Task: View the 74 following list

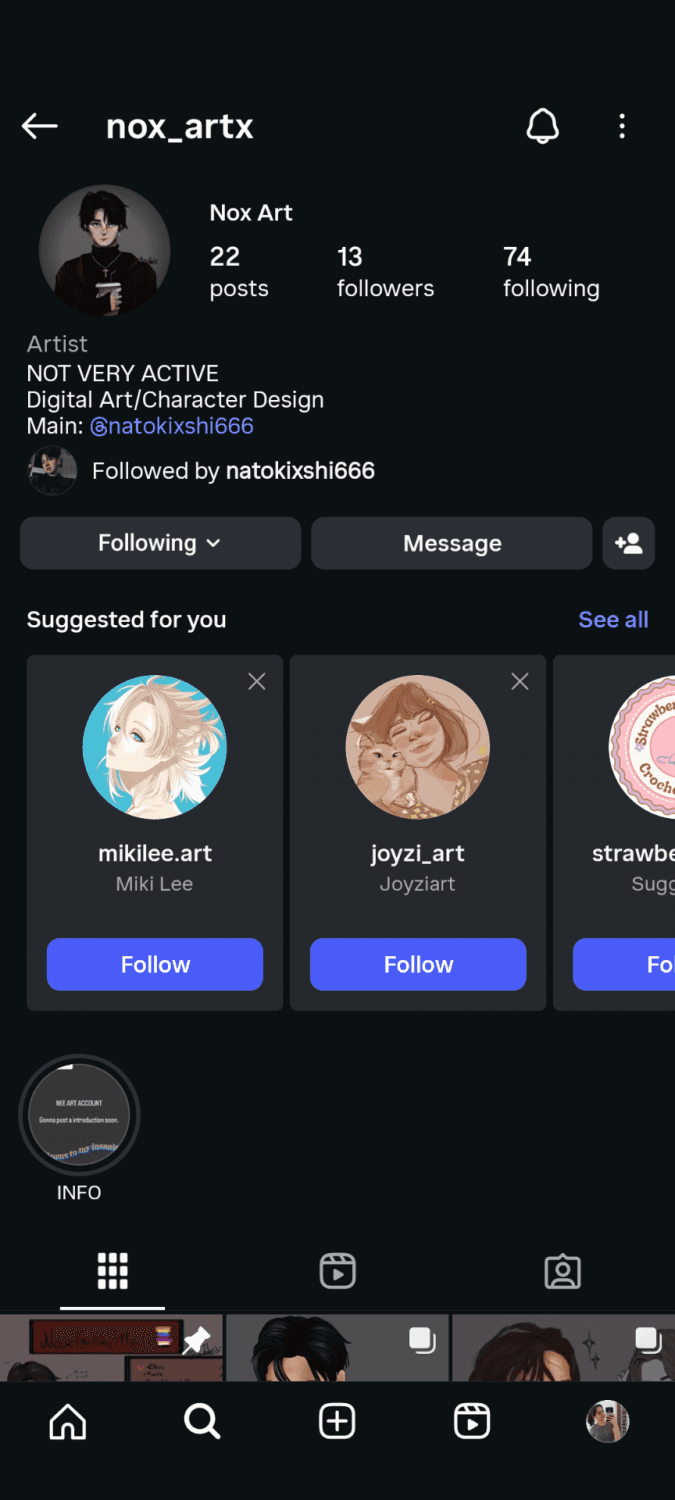Action: pos(550,272)
